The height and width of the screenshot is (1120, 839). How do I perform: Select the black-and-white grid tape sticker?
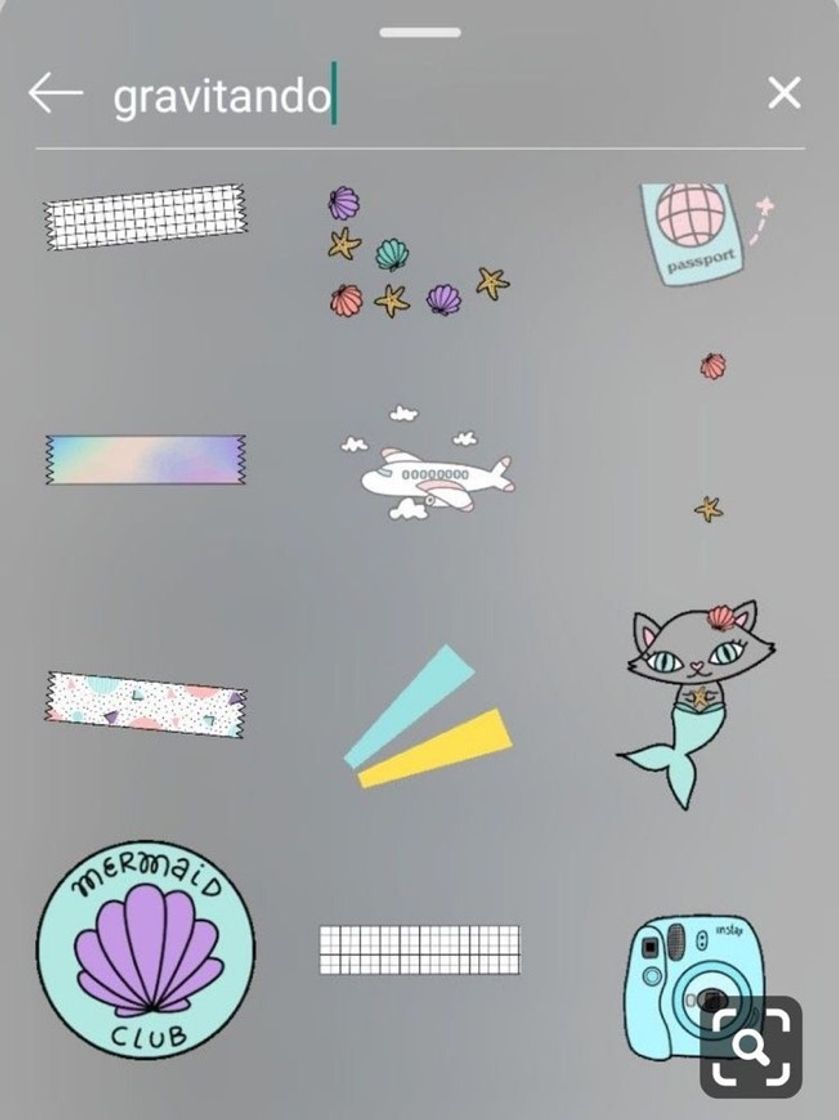pos(145,216)
